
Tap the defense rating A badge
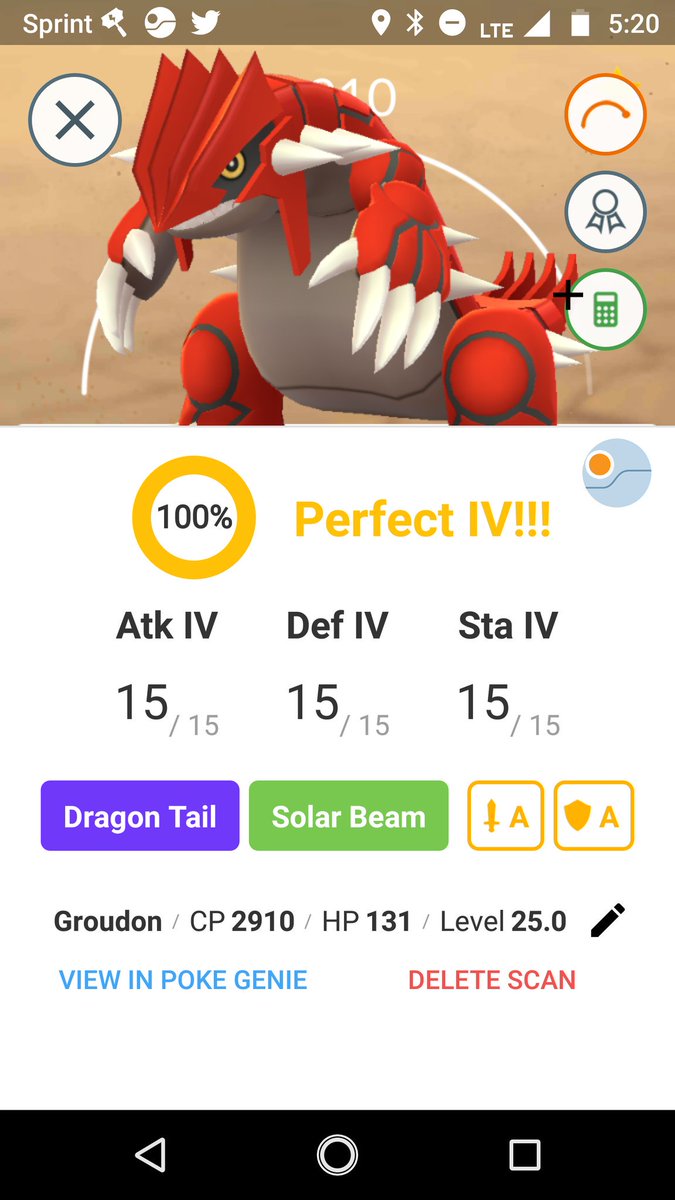593,816
